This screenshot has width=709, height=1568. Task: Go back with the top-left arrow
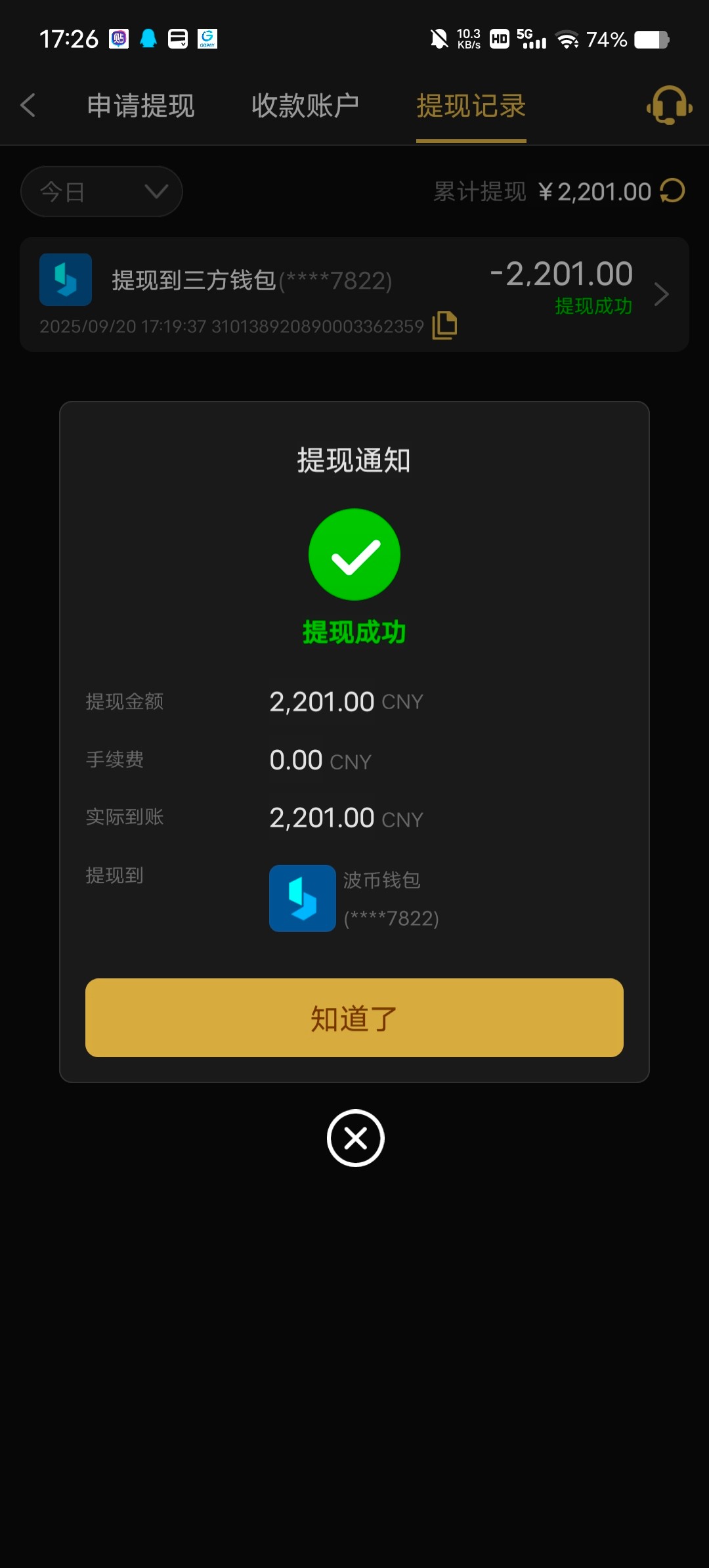click(x=28, y=105)
